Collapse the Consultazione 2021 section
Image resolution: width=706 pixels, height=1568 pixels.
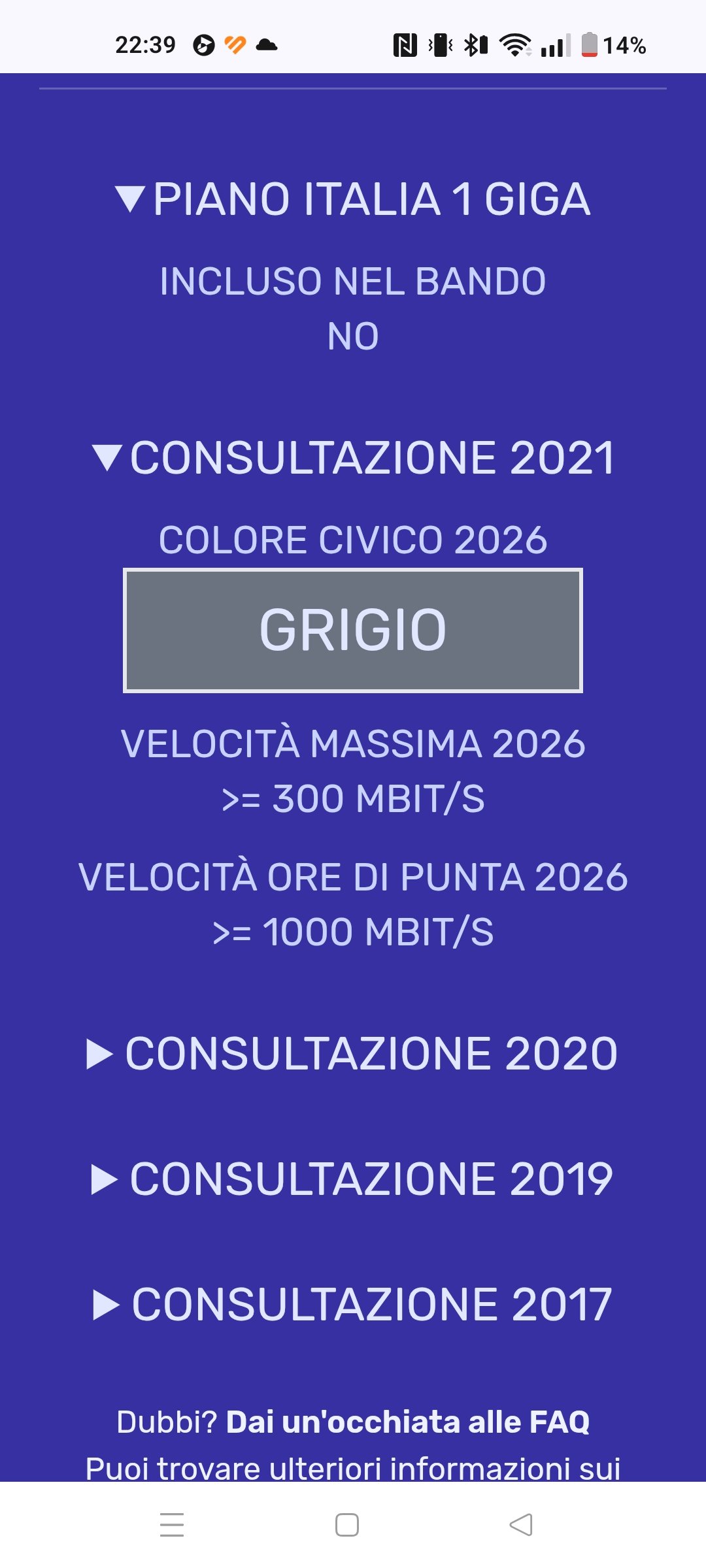353,457
